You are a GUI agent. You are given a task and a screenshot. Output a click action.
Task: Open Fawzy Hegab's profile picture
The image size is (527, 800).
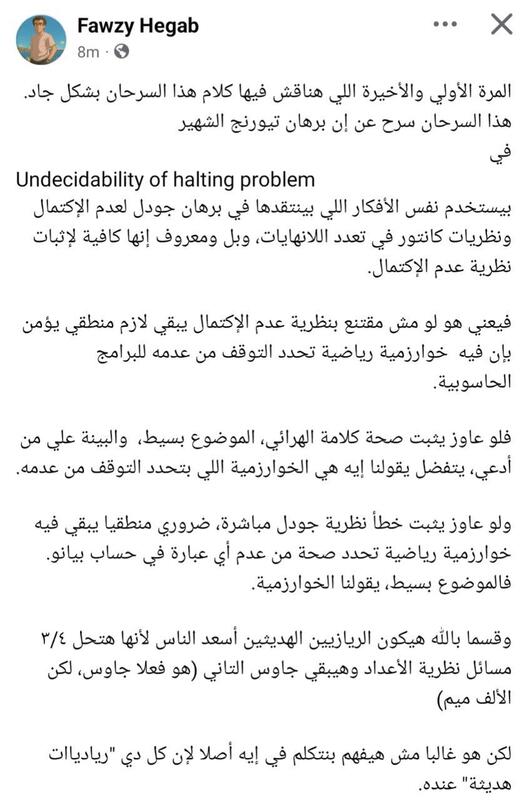click(41, 40)
